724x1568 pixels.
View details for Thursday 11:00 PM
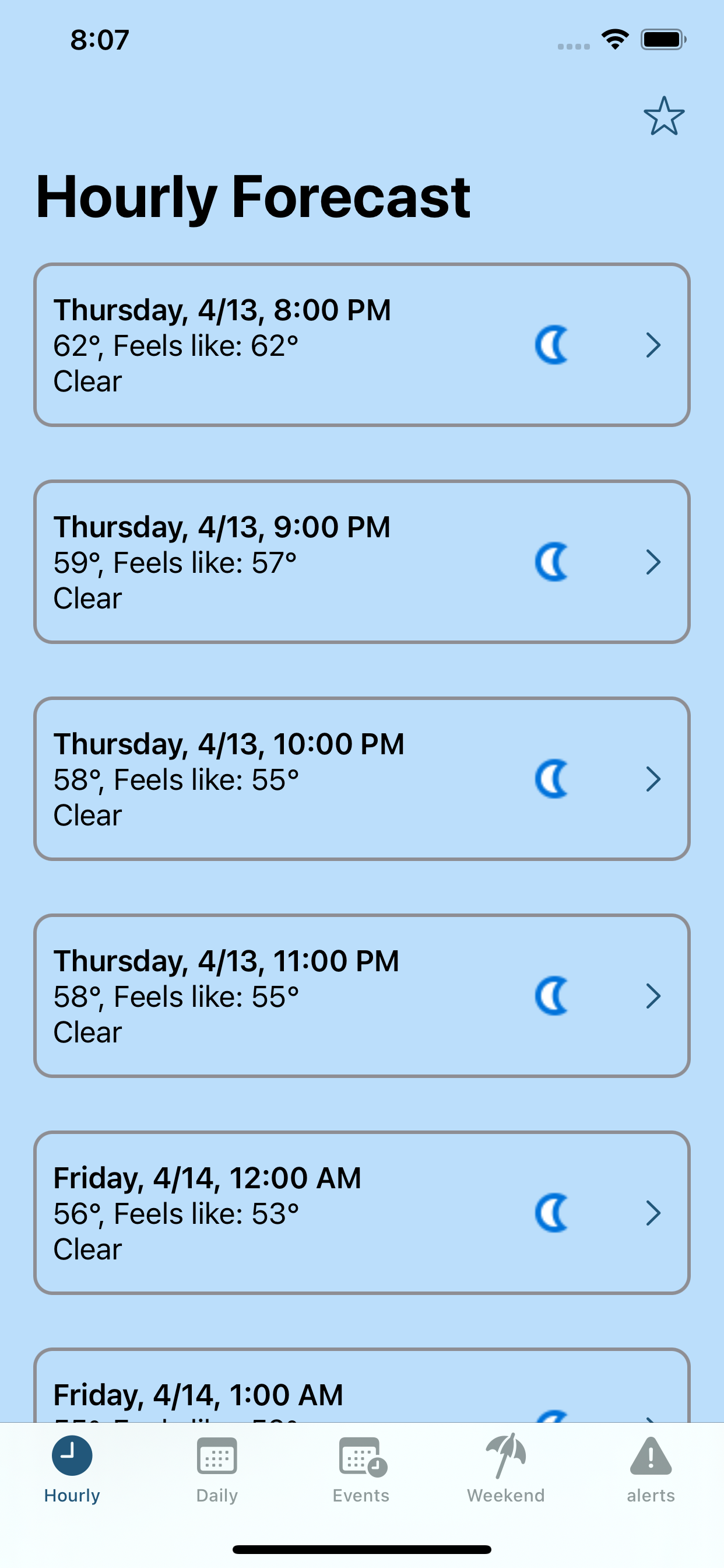[x=362, y=996]
